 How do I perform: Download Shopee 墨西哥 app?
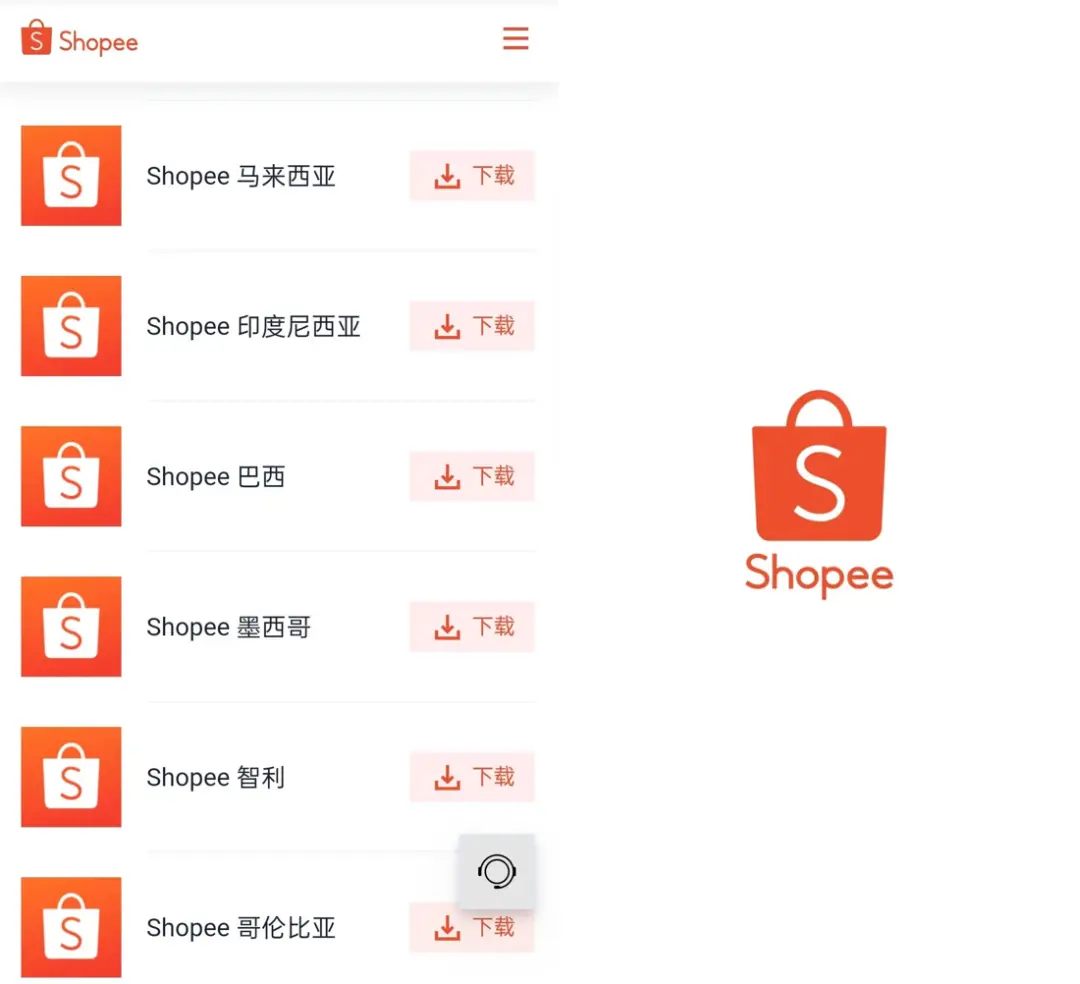tap(472, 627)
